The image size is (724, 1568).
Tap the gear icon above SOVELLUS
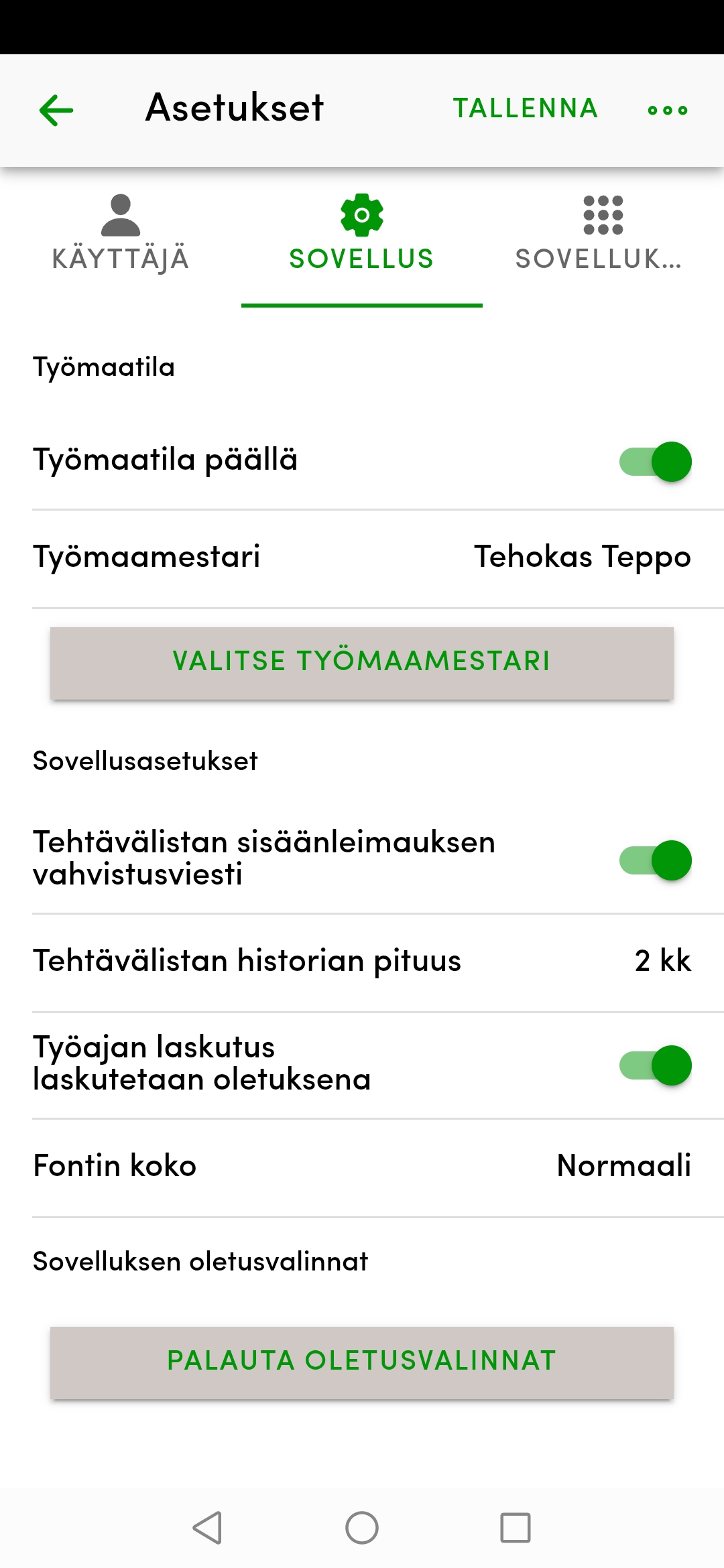(x=362, y=214)
